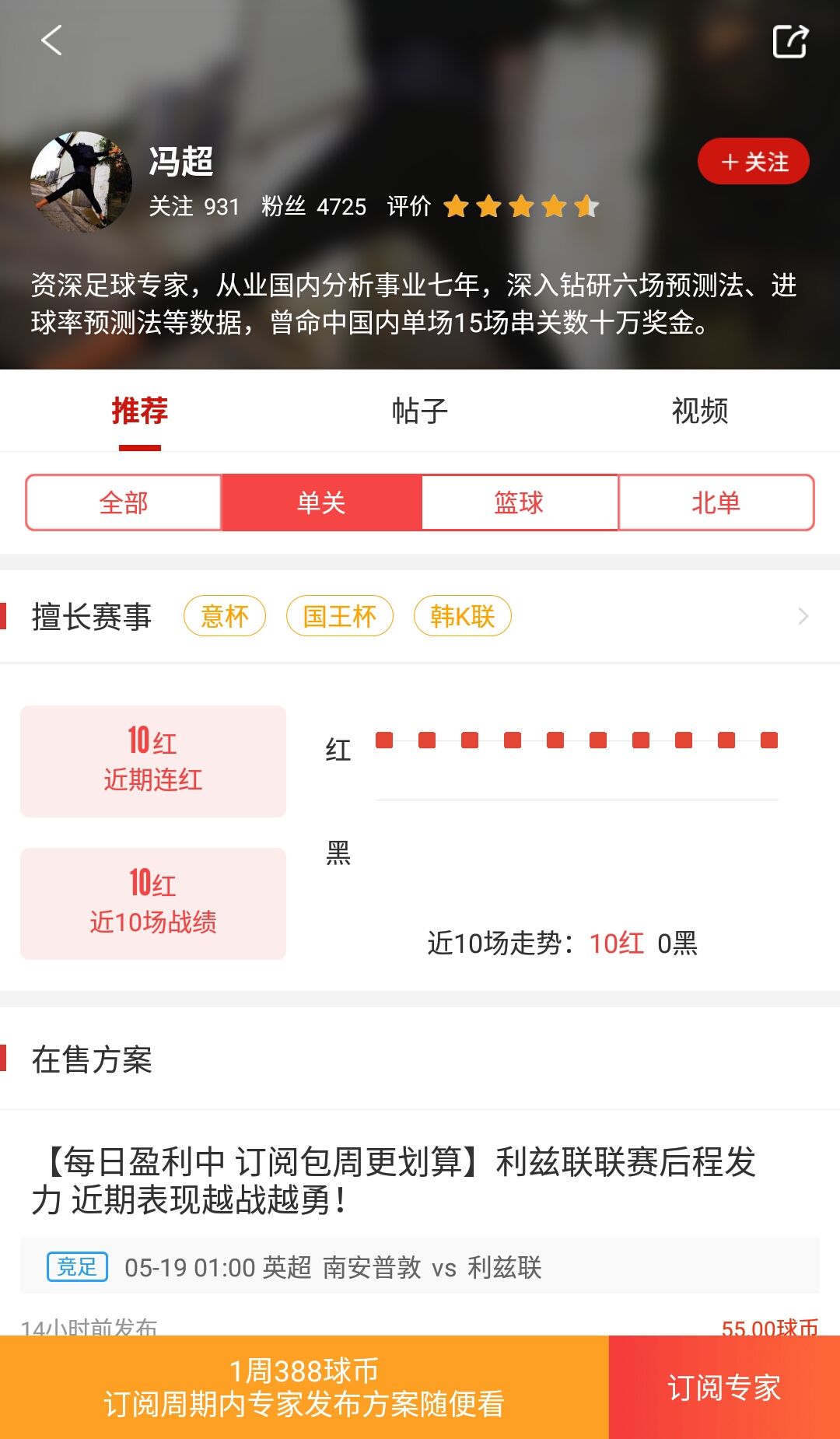The height and width of the screenshot is (1439, 840).
Task: Select the 推荐 tab
Action: click(x=140, y=411)
